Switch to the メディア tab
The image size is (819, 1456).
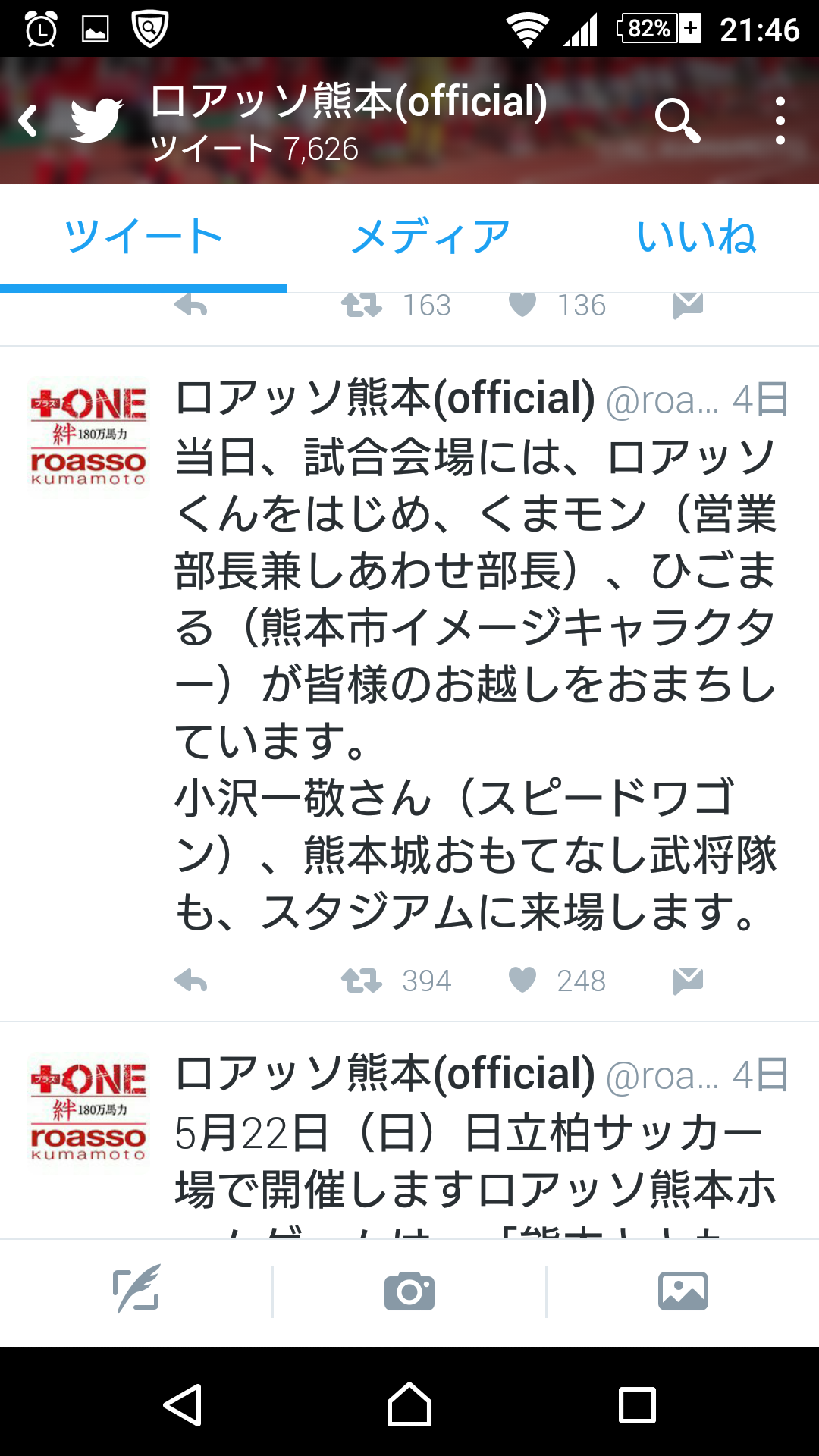click(431, 237)
